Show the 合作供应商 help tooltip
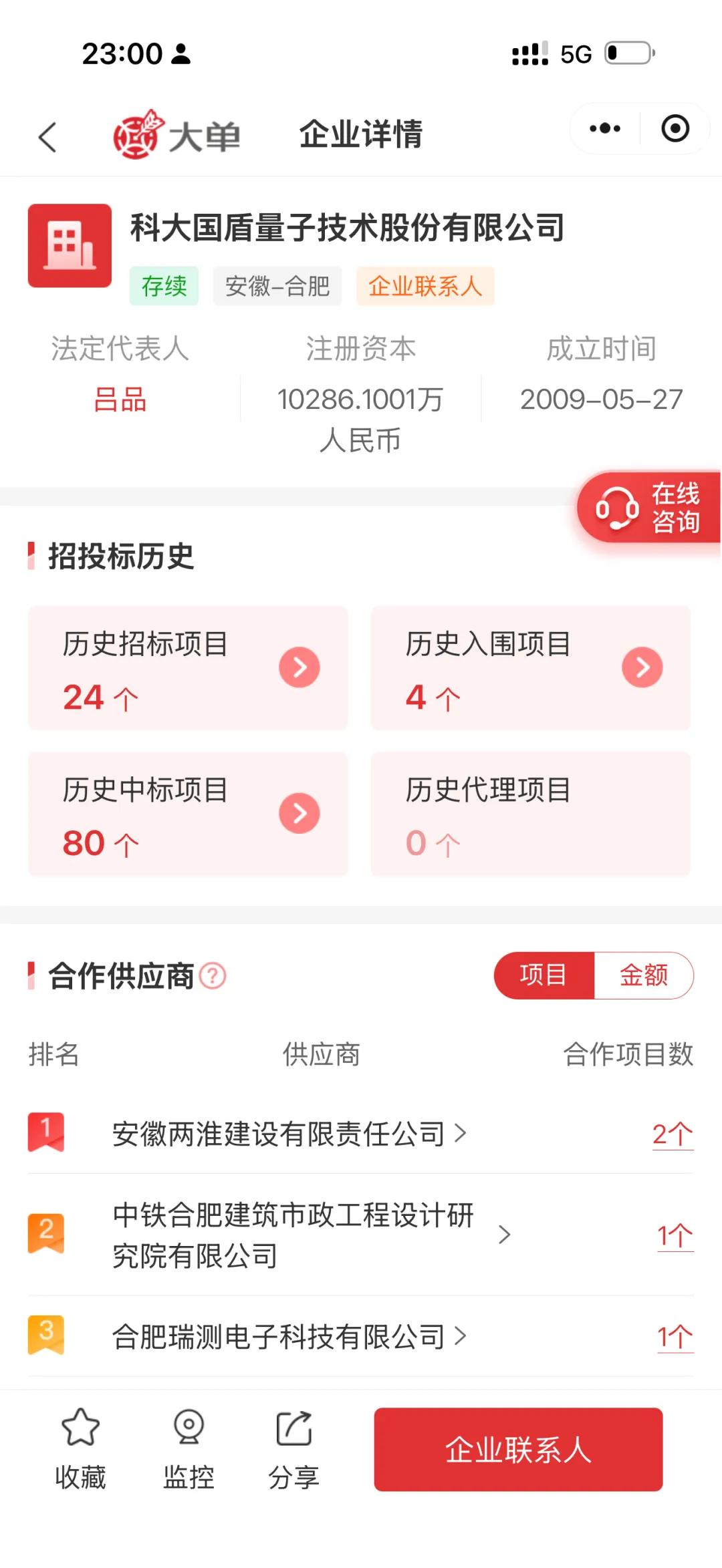Screen dimensions: 722x1568 tap(213, 976)
